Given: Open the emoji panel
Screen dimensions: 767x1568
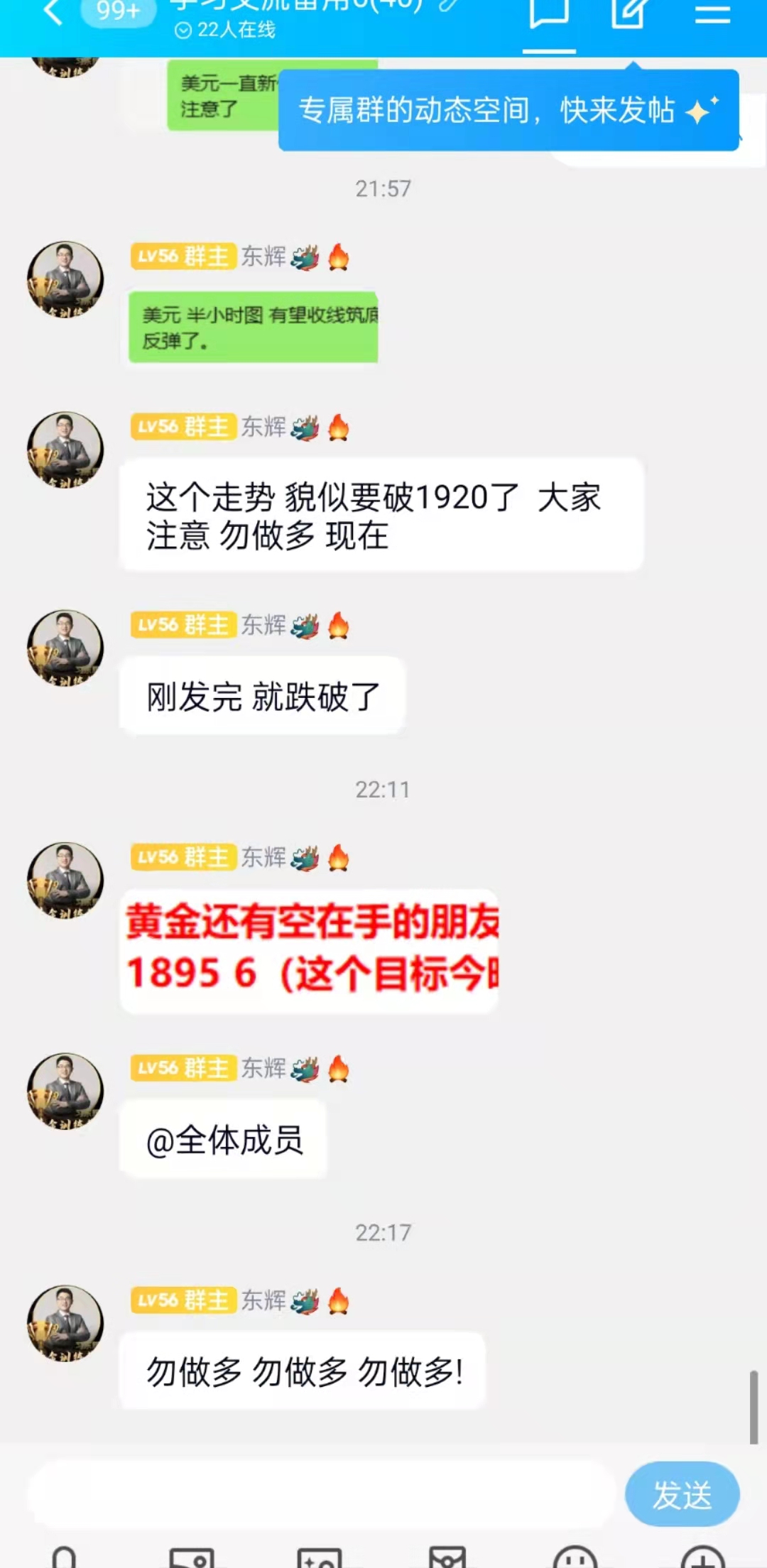Looking at the screenshot, I should tap(575, 1558).
